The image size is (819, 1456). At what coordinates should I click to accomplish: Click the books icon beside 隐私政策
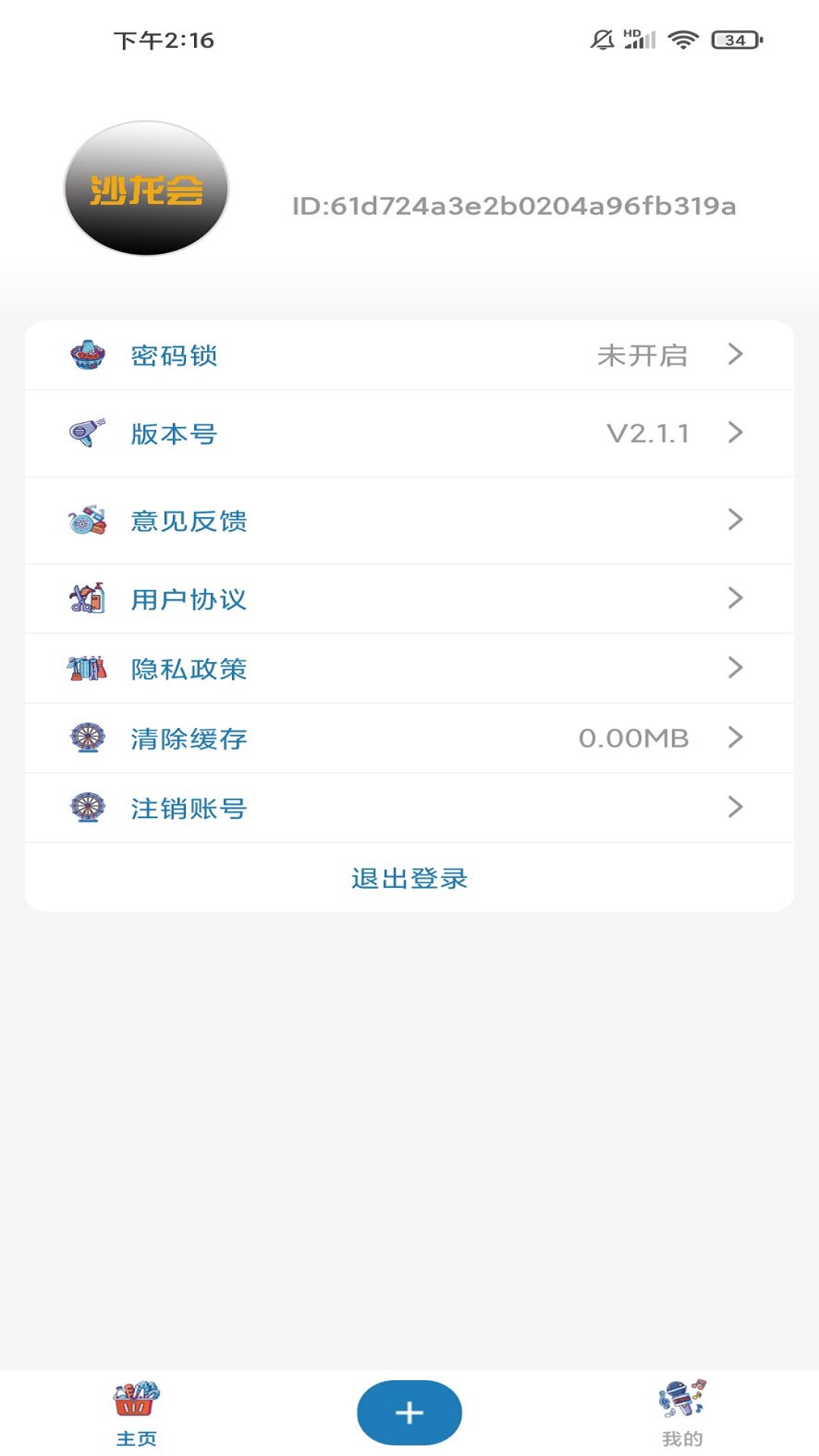[x=87, y=668]
